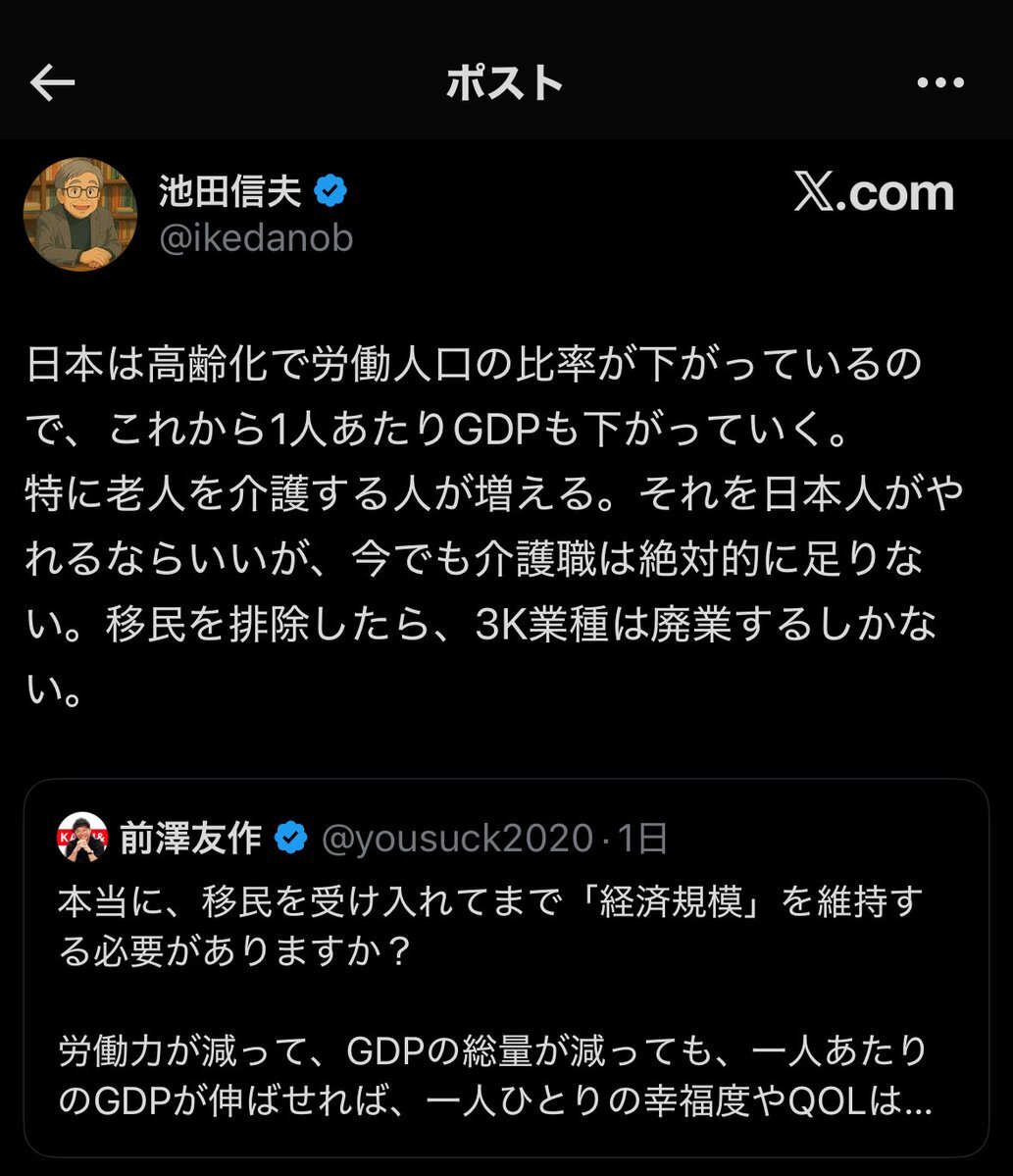
Task: Open the three-dot overflow menu
Action: (x=940, y=82)
